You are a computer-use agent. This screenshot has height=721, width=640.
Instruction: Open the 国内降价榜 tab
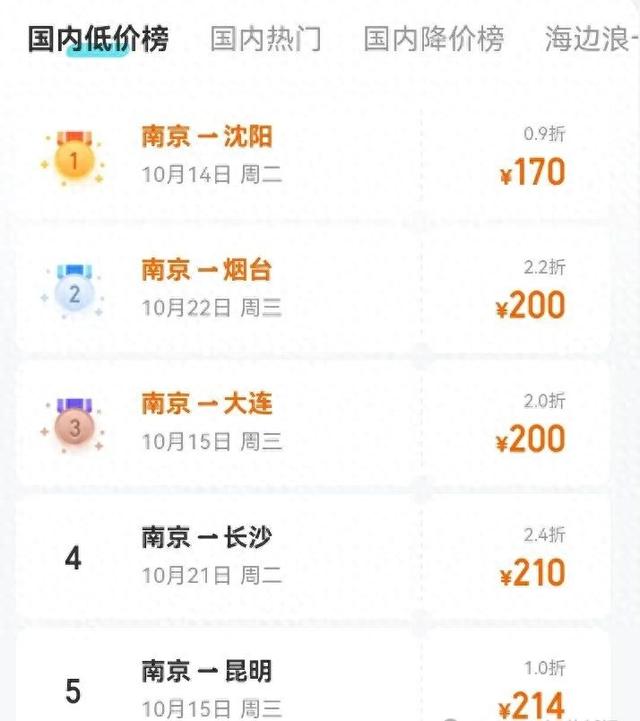pyautogui.click(x=433, y=39)
